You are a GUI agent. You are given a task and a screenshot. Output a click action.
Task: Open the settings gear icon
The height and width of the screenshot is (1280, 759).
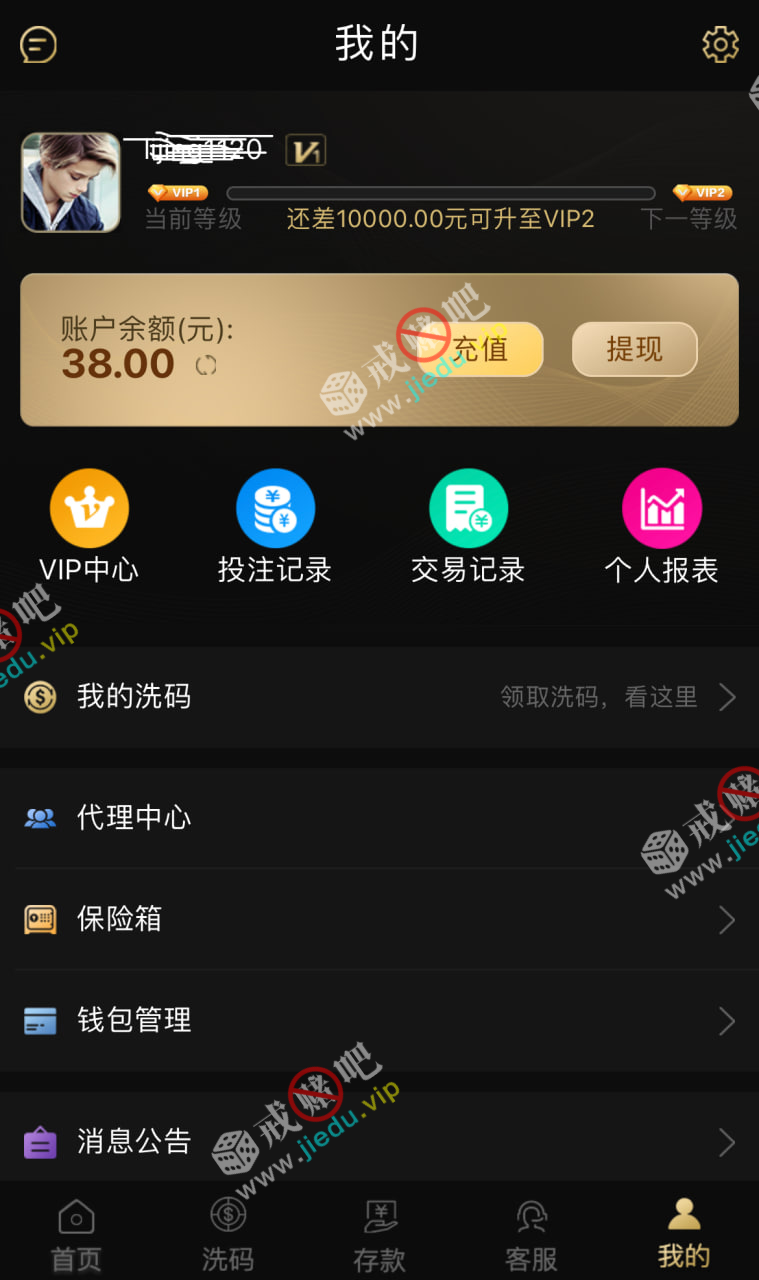click(720, 44)
